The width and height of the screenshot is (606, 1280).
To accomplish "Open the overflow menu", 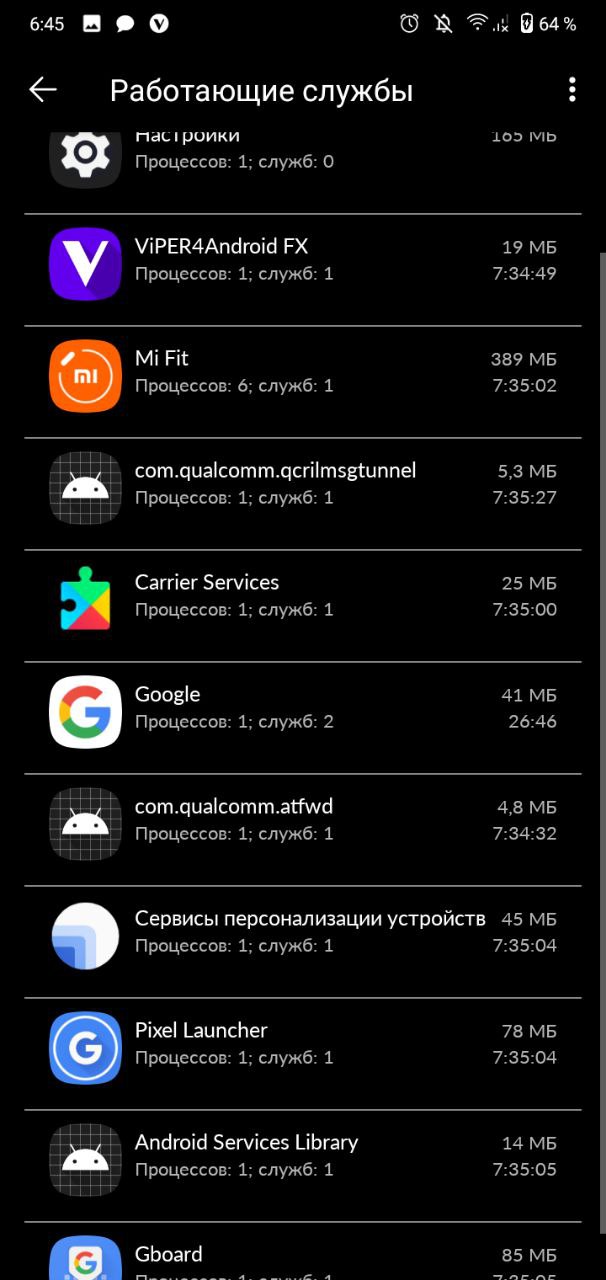I will click(x=572, y=90).
